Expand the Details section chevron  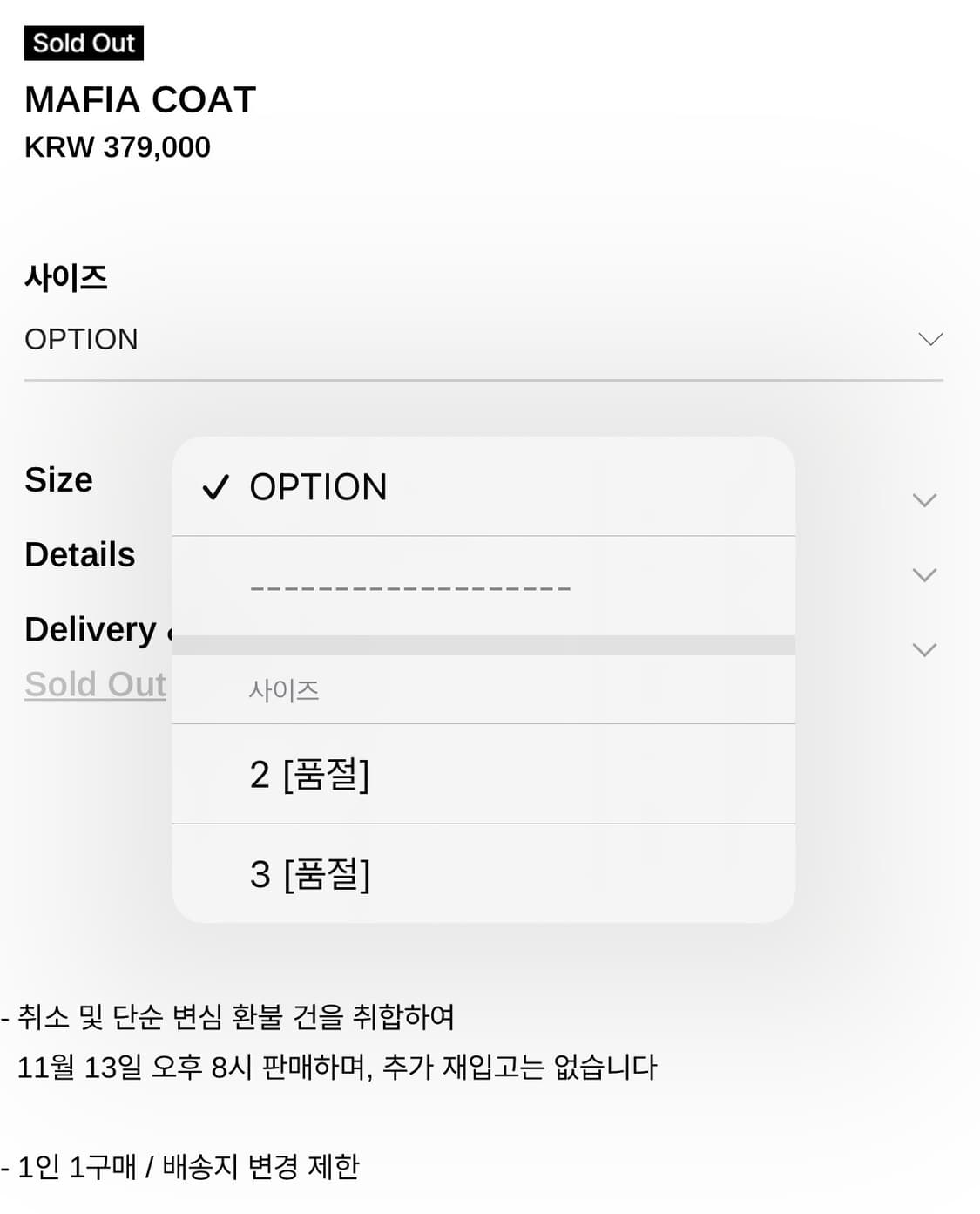(923, 573)
